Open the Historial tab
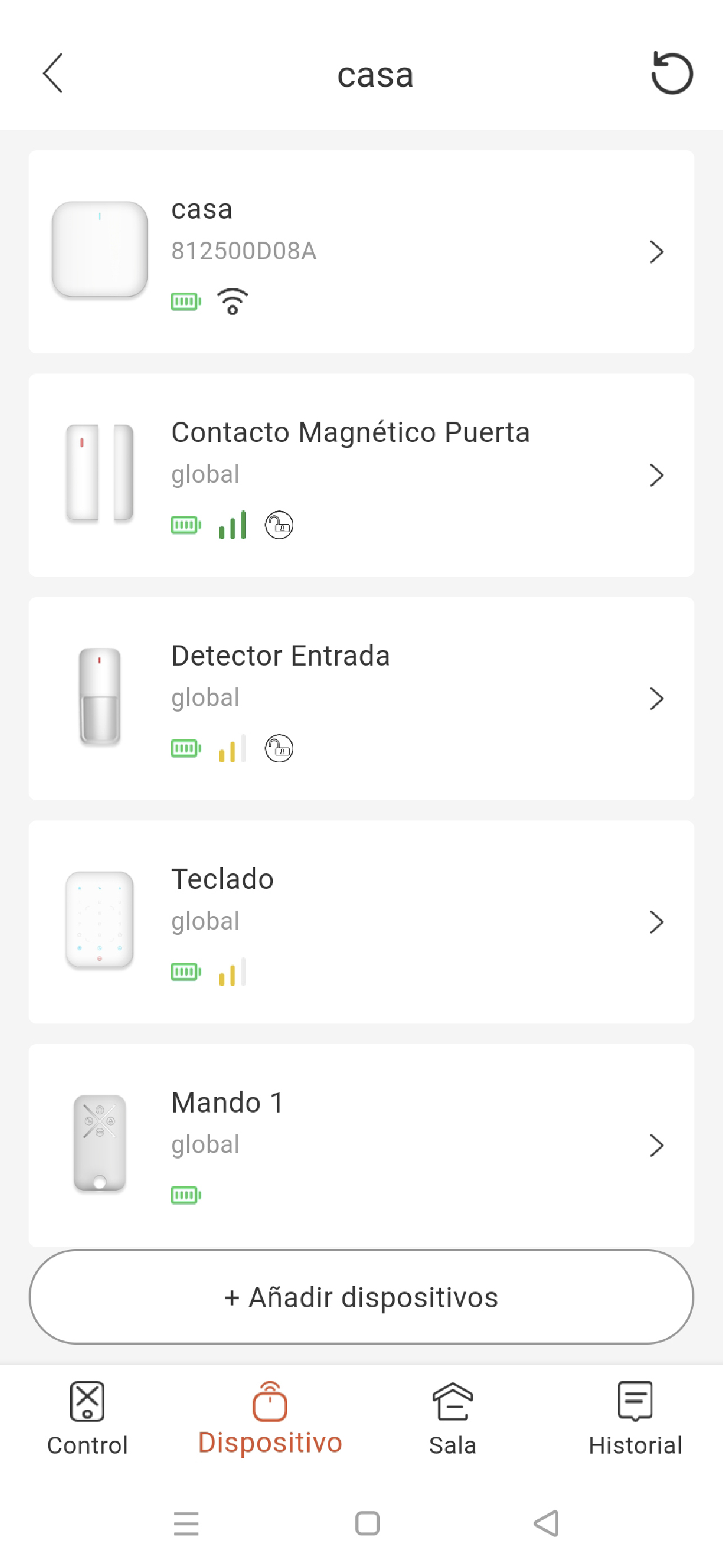The width and height of the screenshot is (723, 1568). 635,1419
